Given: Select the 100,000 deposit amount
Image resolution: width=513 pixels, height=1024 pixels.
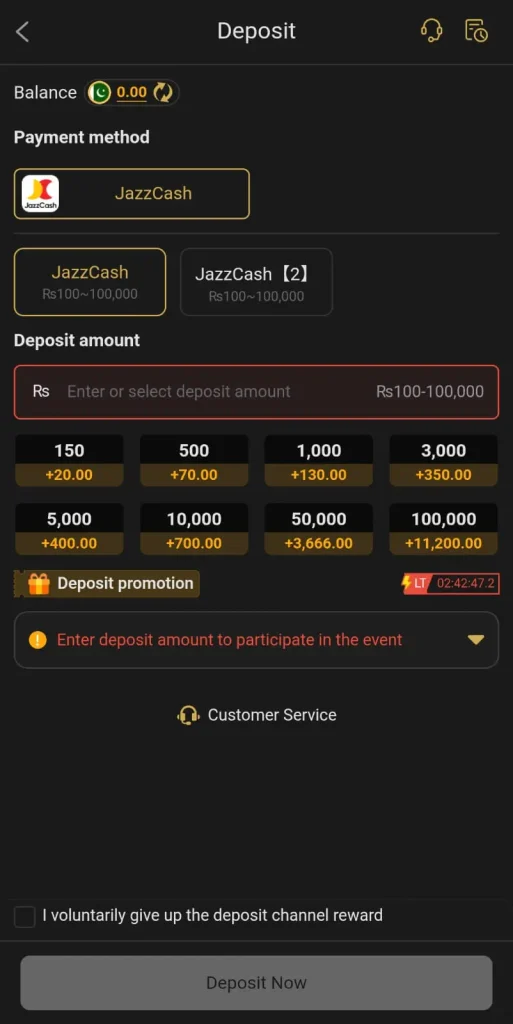Looking at the screenshot, I should 444,530.
